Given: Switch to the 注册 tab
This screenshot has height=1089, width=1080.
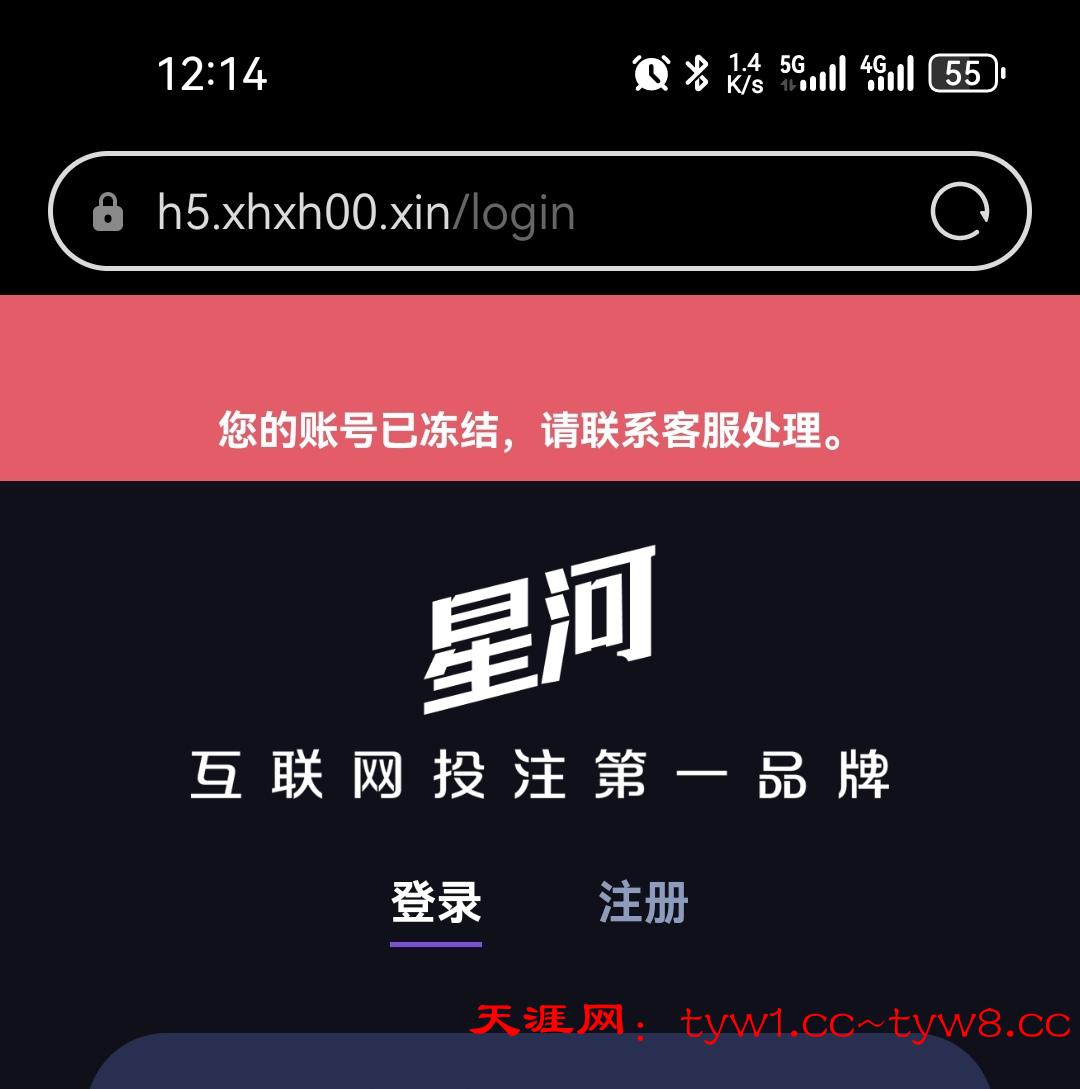Looking at the screenshot, I should 643,902.
